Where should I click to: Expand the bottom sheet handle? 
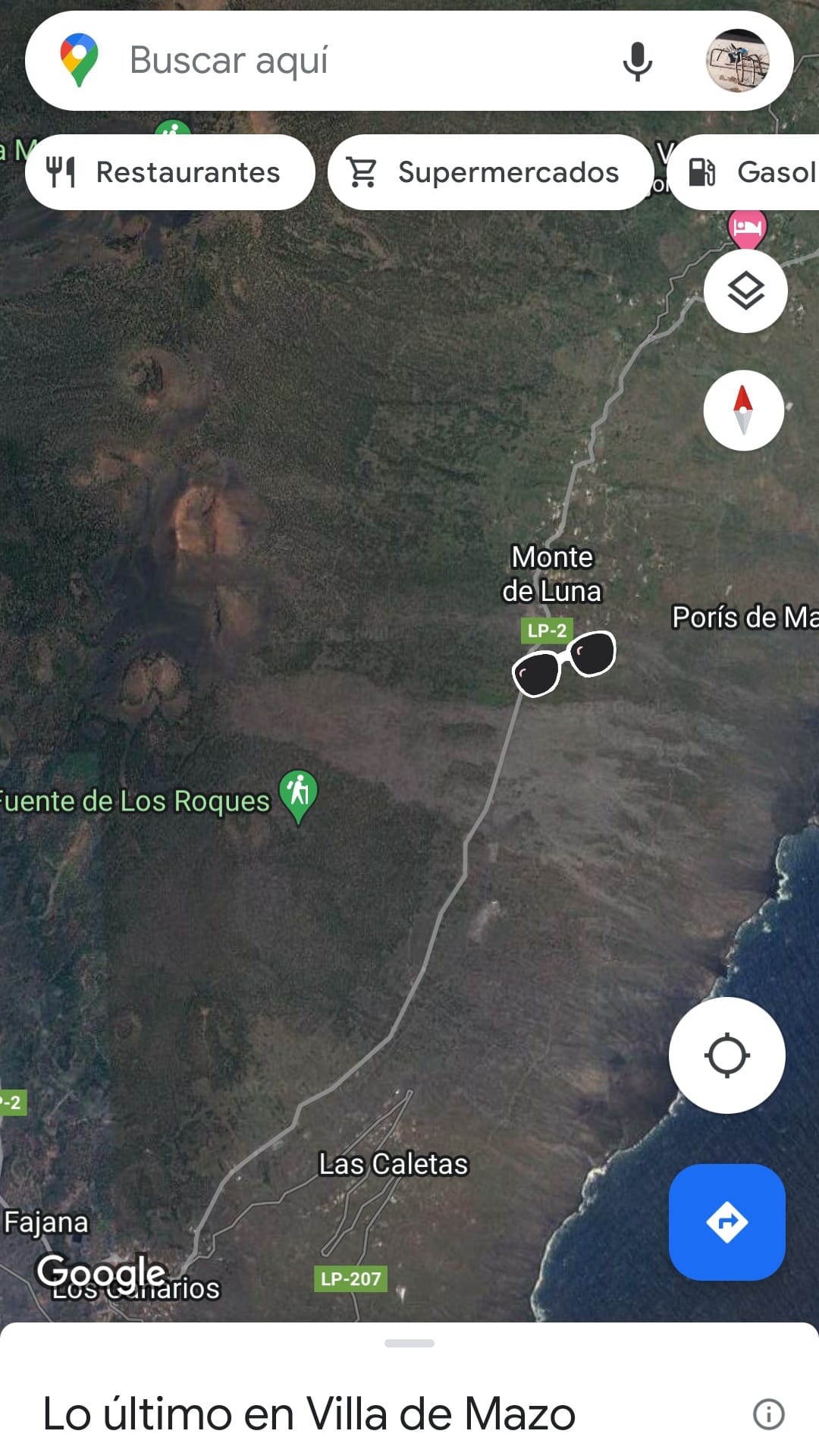(x=409, y=1343)
